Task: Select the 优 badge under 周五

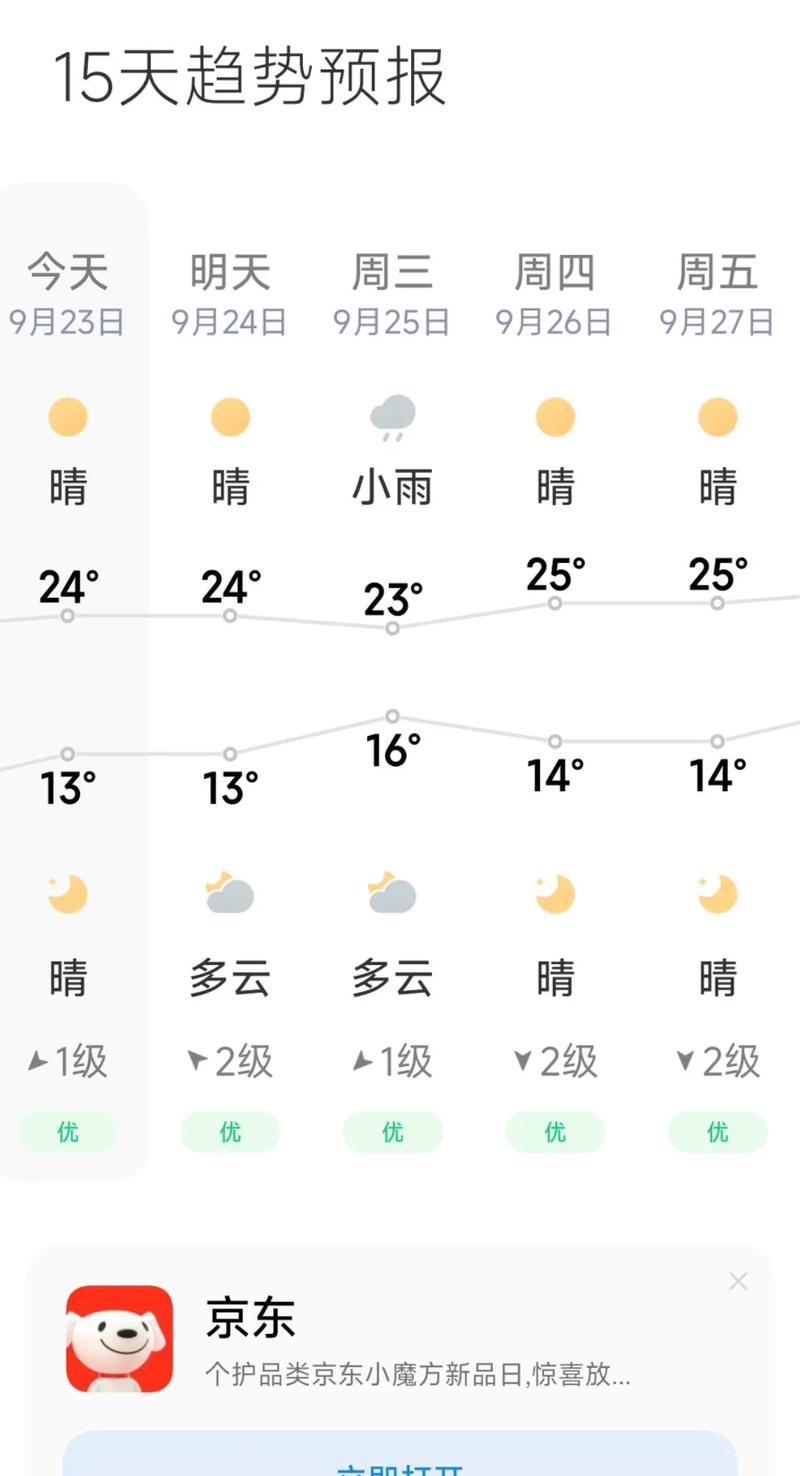Action: 717,1131
